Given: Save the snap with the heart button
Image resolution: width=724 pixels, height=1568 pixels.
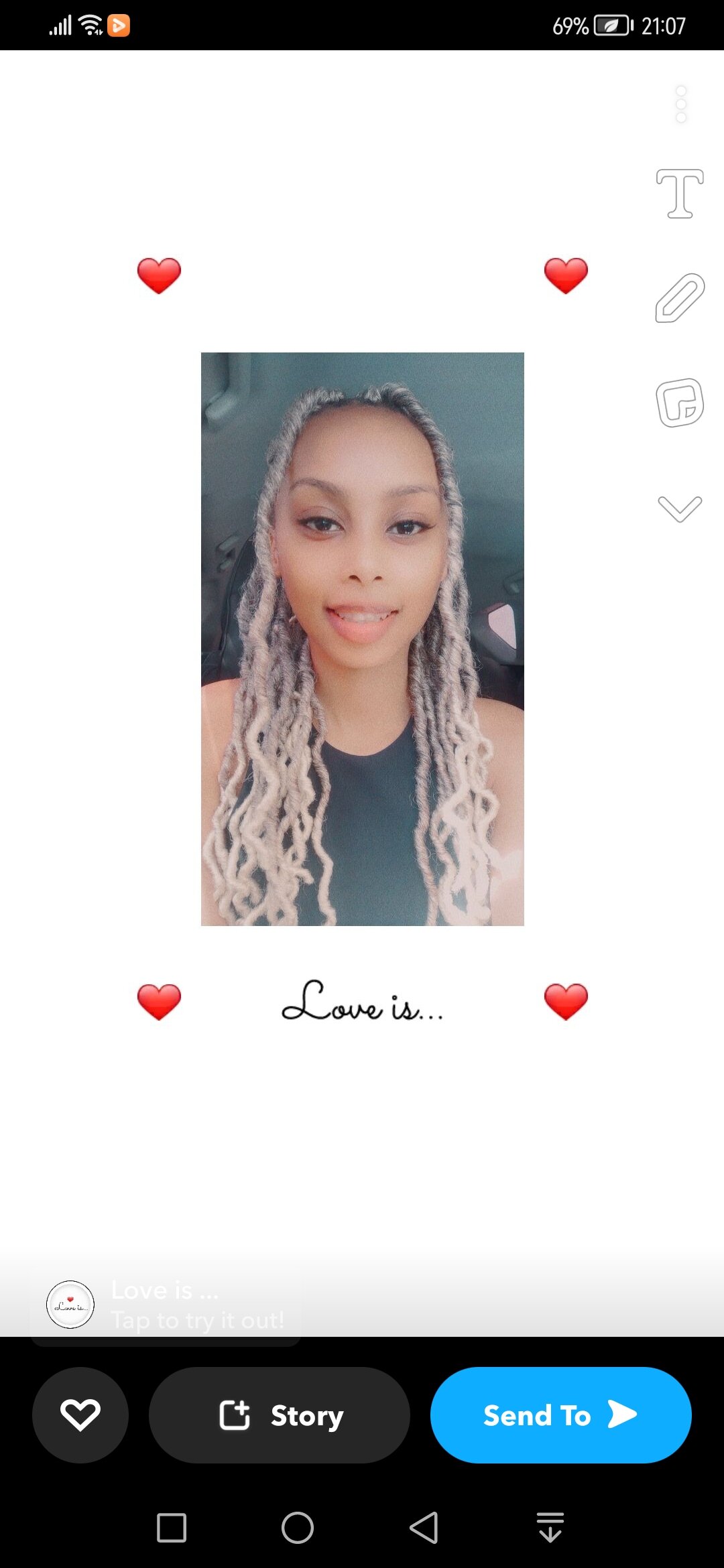Looking at the screenshot, I should click(x=80, y=1415).
